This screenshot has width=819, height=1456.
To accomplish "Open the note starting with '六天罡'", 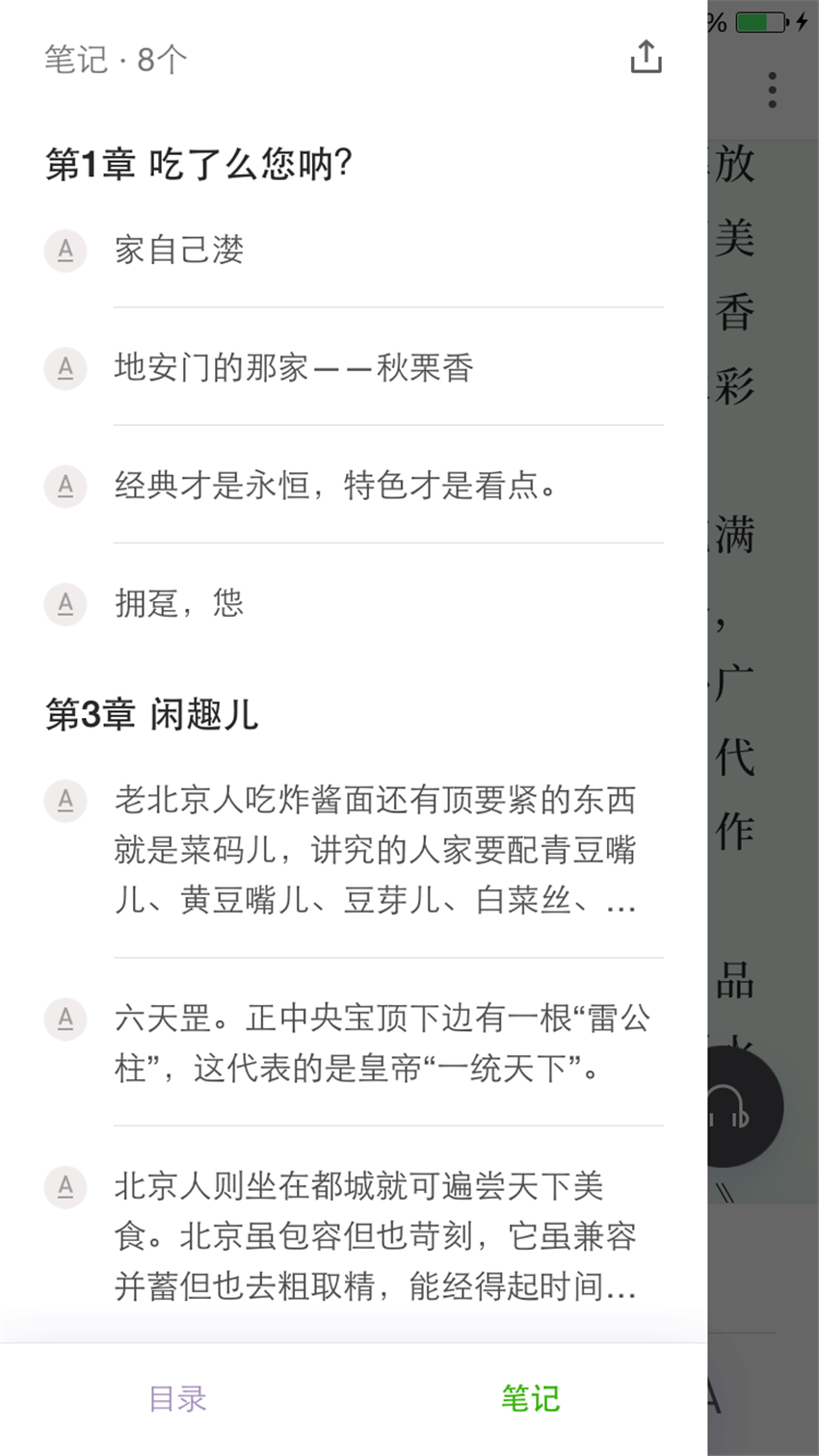I will click(354, 1043).
